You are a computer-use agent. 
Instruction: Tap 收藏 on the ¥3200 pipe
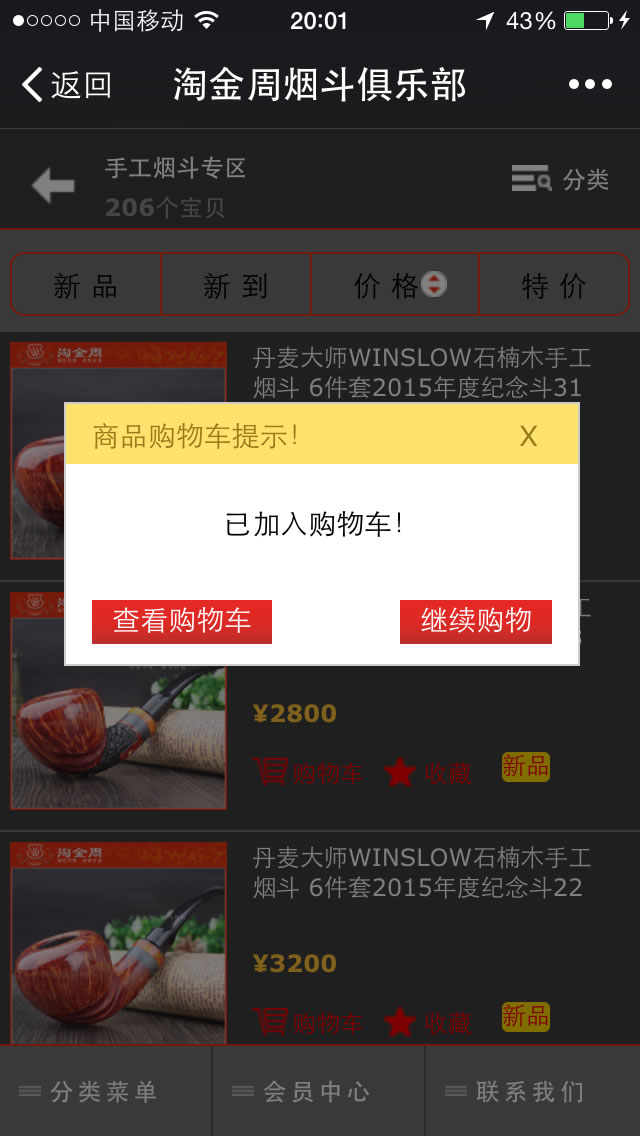coord(428,1022)
